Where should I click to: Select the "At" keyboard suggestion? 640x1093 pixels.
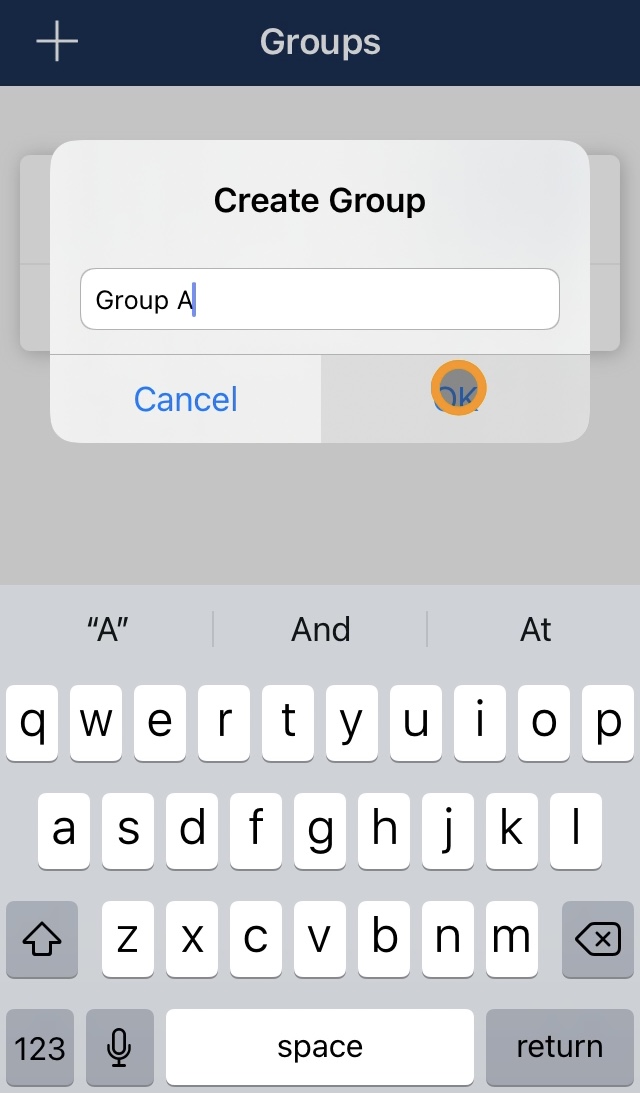pos(535,629)
